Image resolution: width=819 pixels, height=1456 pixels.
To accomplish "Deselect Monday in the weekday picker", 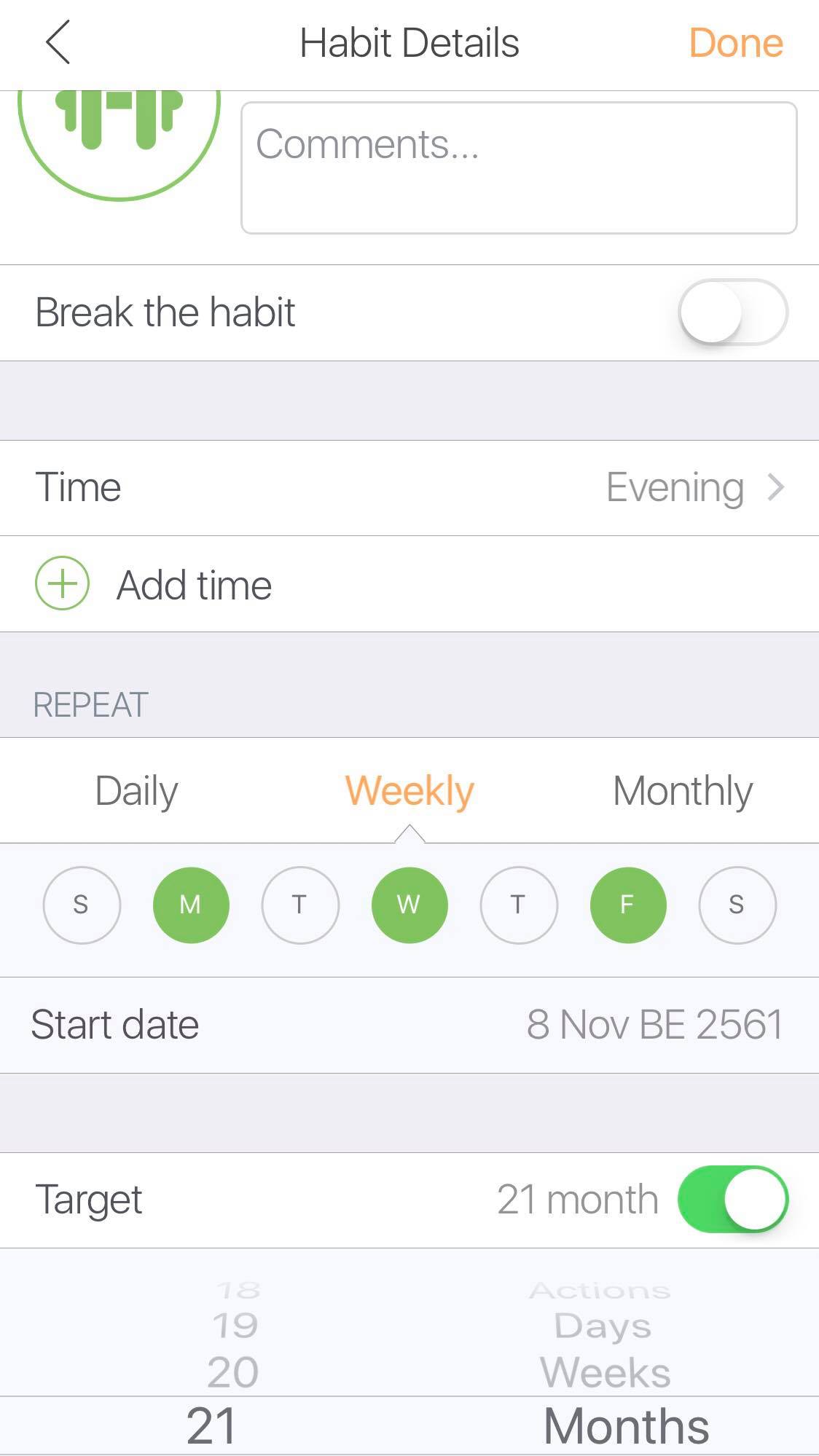I will (x=191, y=905).
